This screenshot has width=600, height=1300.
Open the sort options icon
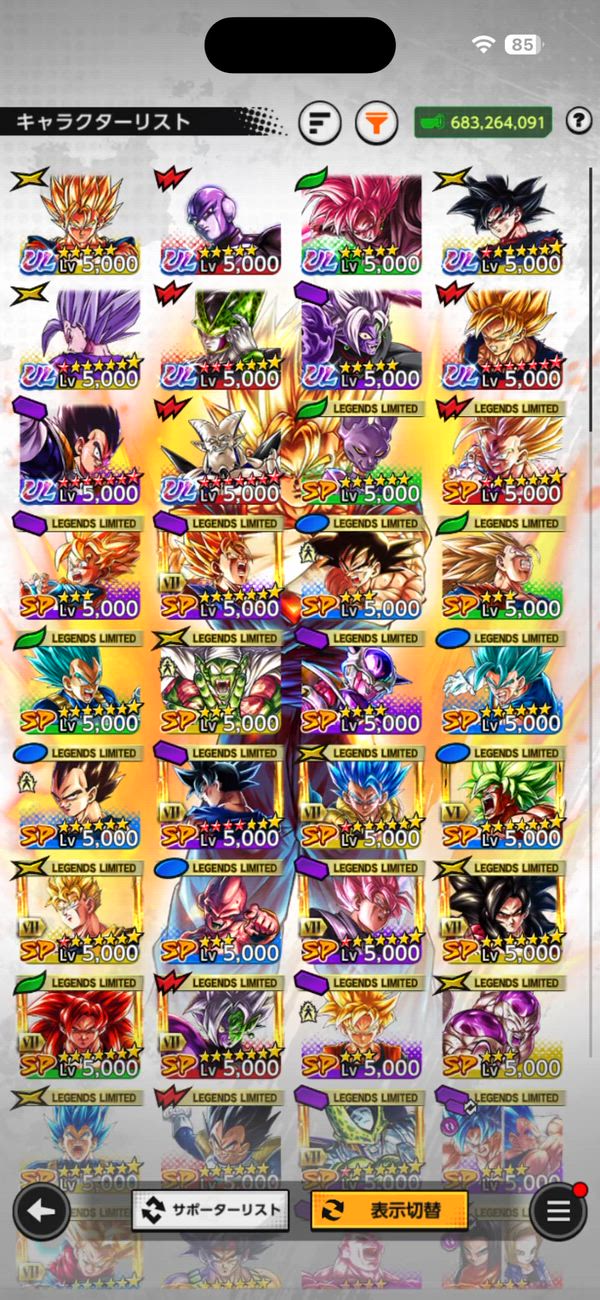(x=319, y=123)
